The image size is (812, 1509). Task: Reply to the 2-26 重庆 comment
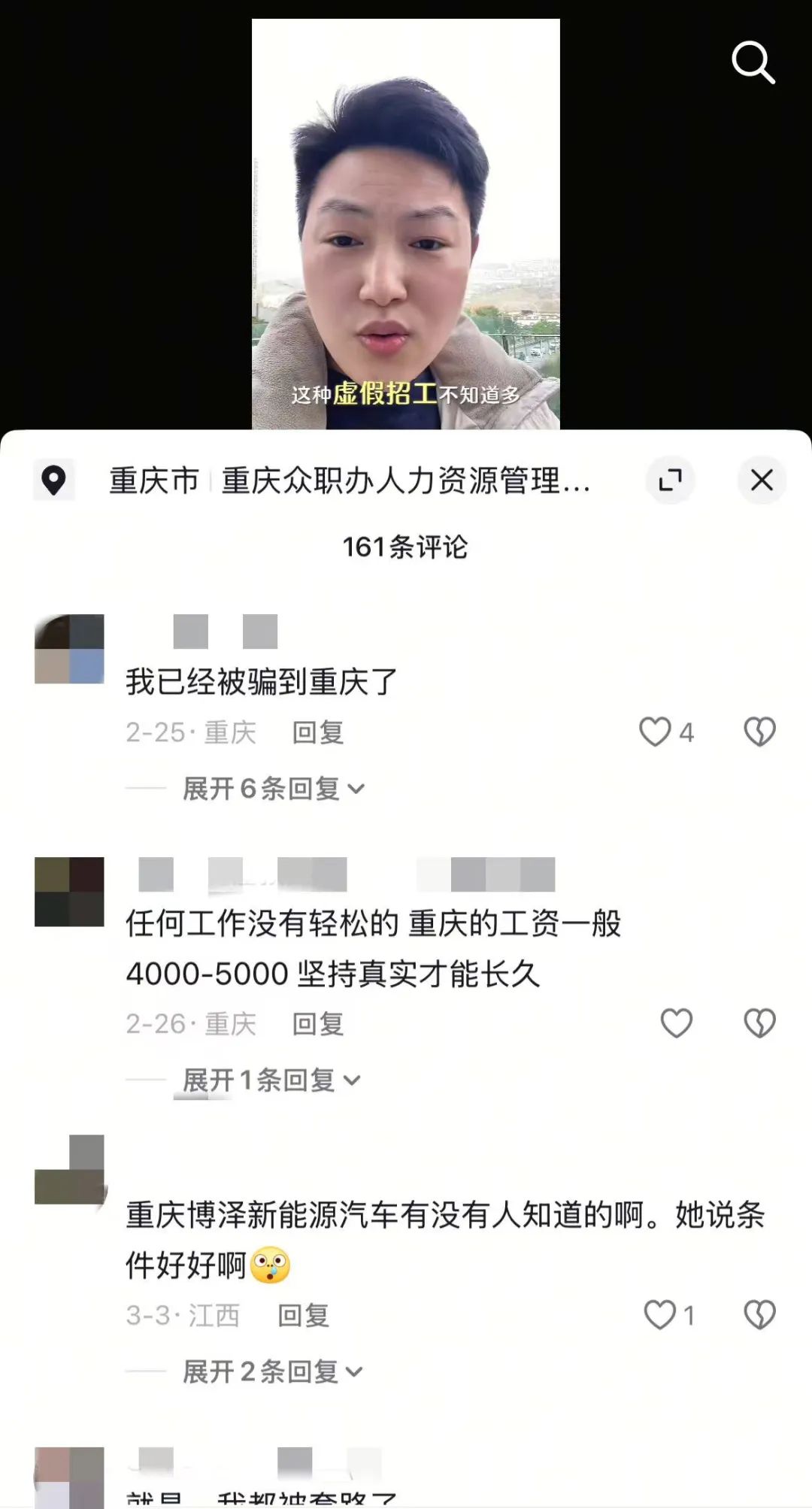point(318,1024)
